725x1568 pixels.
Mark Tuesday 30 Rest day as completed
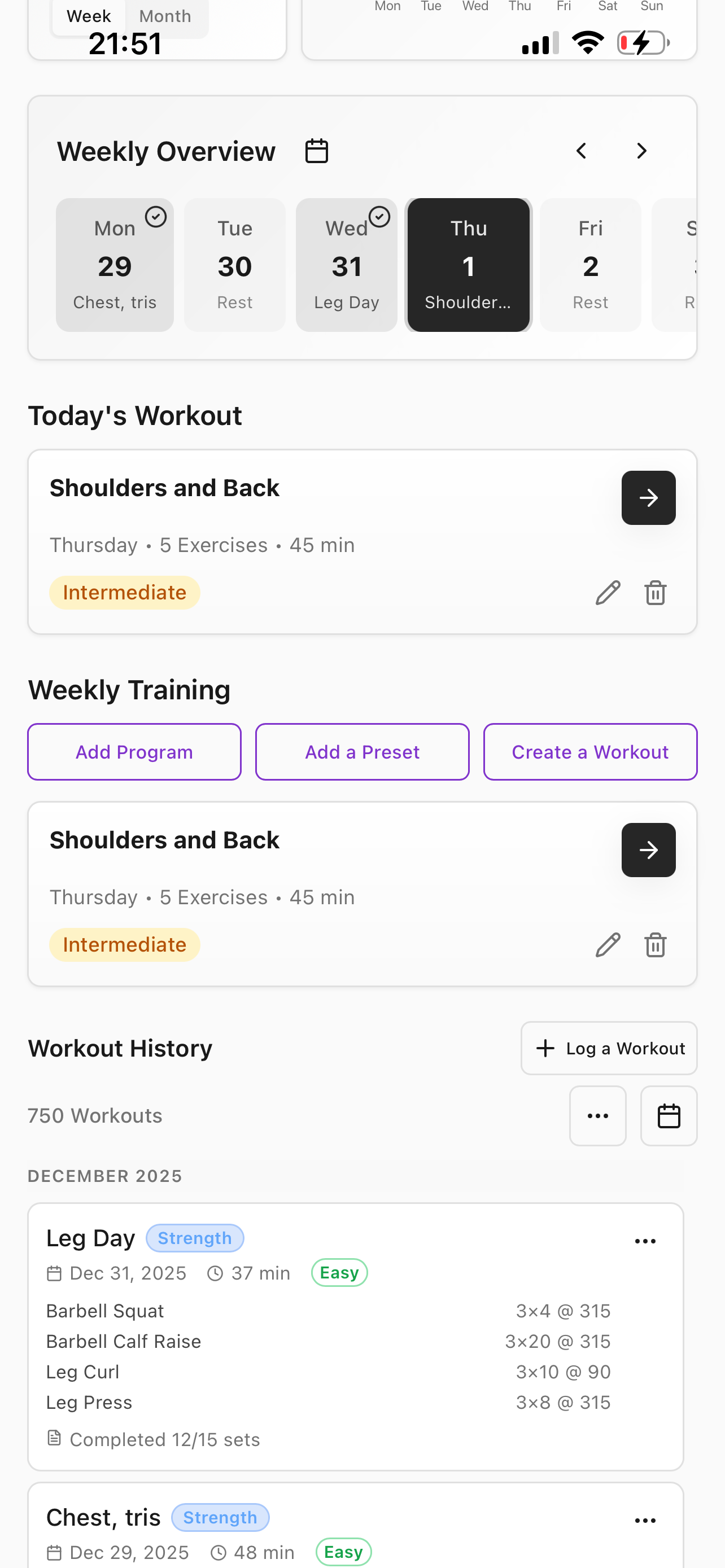point(234,265)
